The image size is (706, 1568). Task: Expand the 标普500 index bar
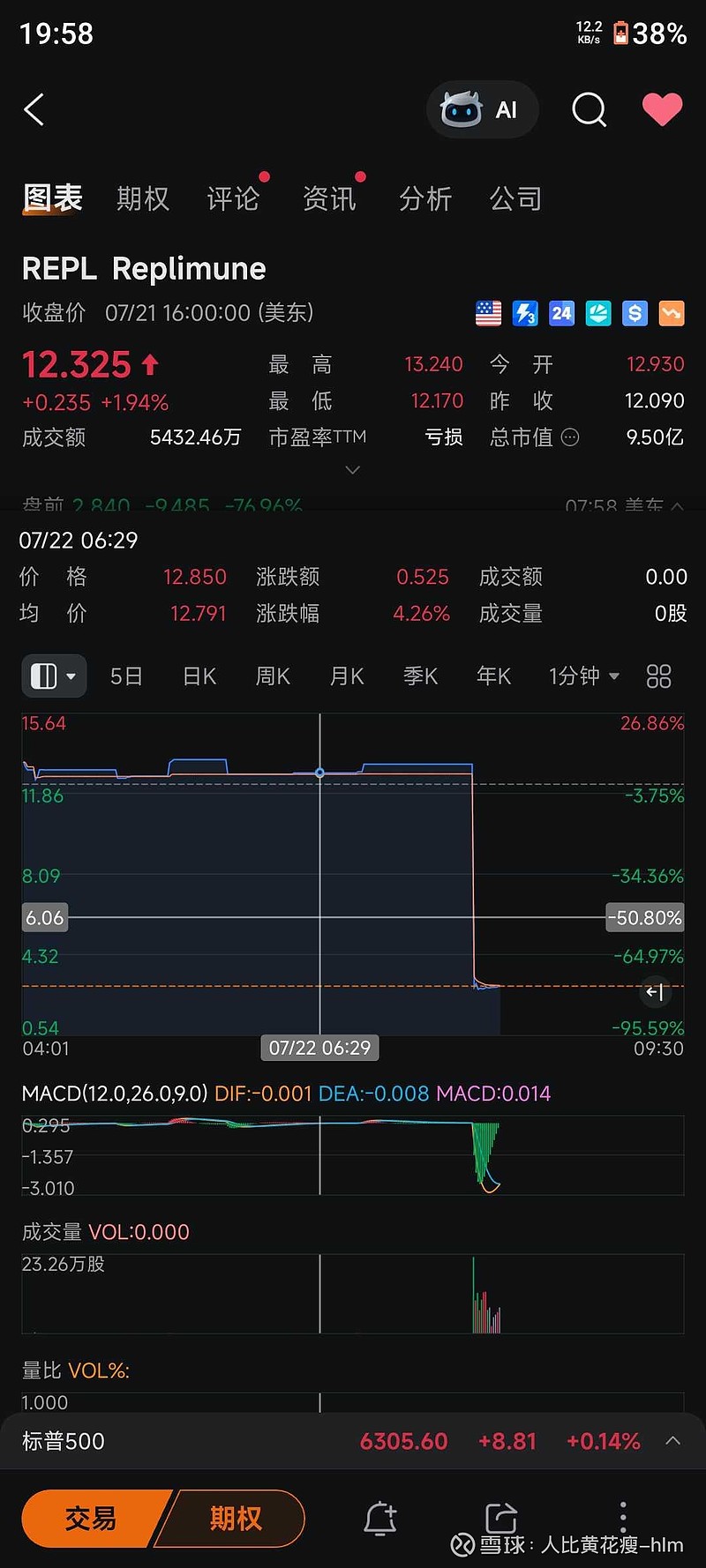[x=672, y=1441]
